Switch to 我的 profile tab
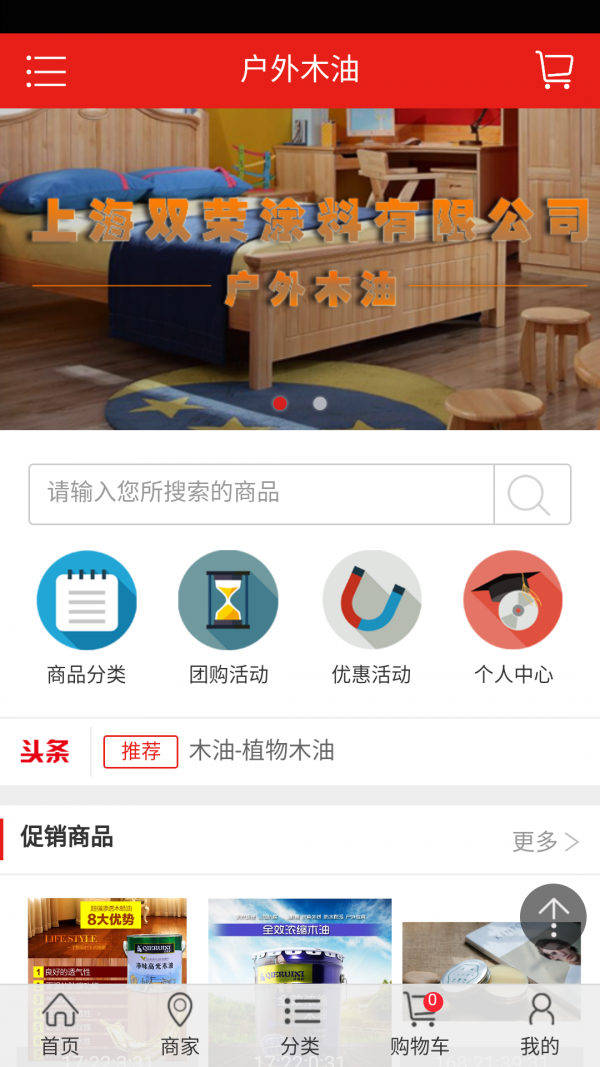This screenshot has width=600, height=1067. coord(540,1025)
